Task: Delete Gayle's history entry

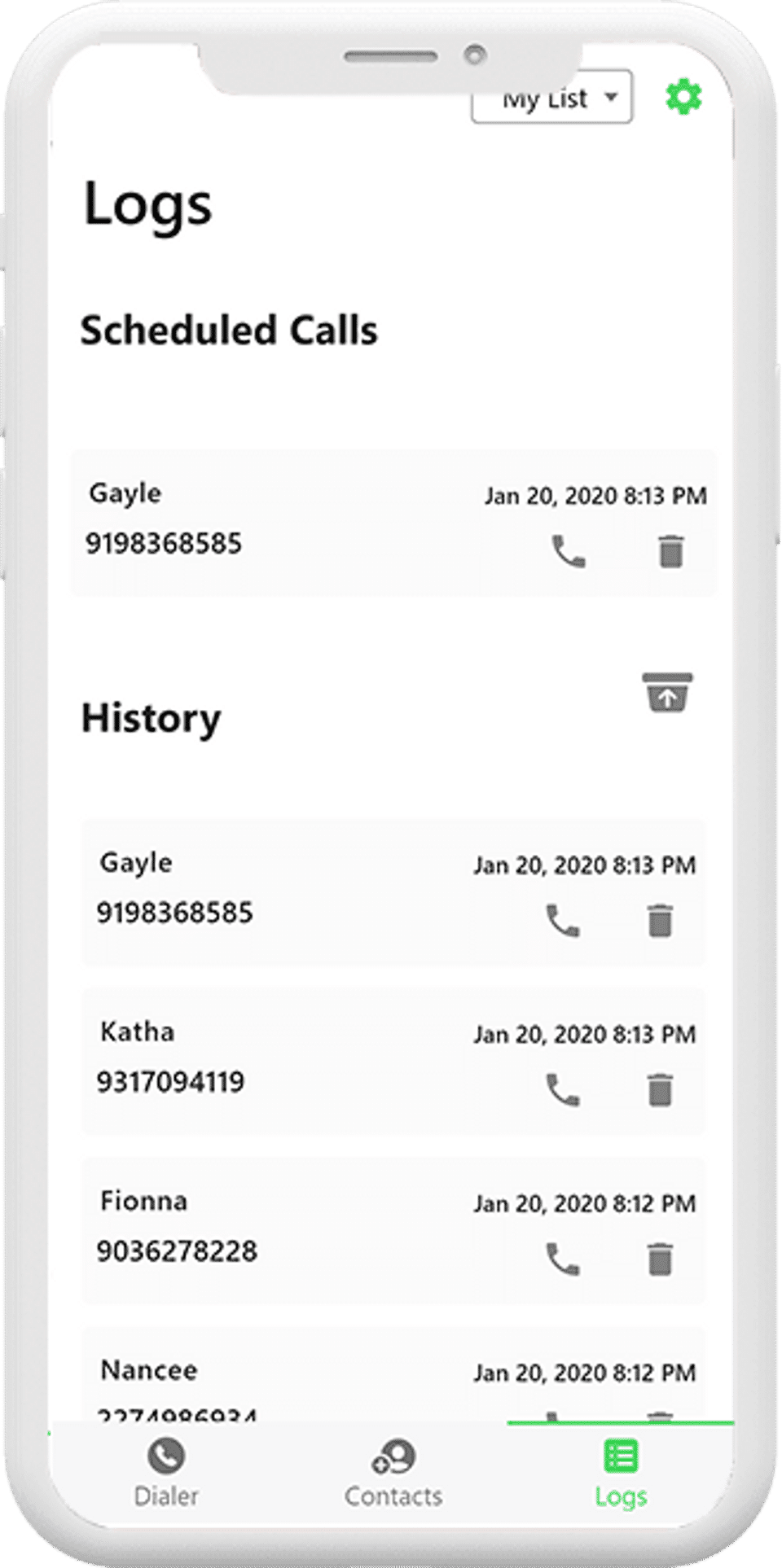Action: coord(660,921)
